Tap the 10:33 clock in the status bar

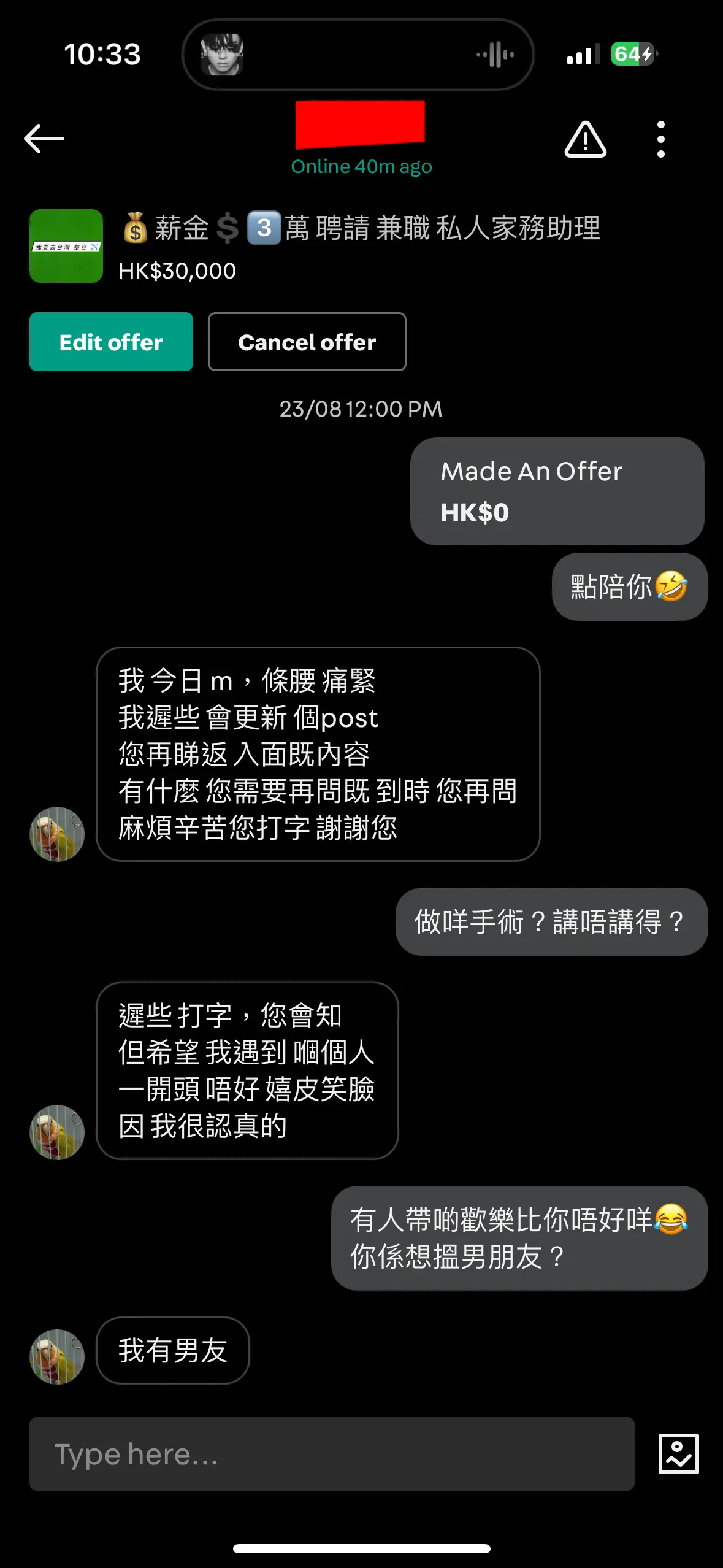[x=102, y=54]
